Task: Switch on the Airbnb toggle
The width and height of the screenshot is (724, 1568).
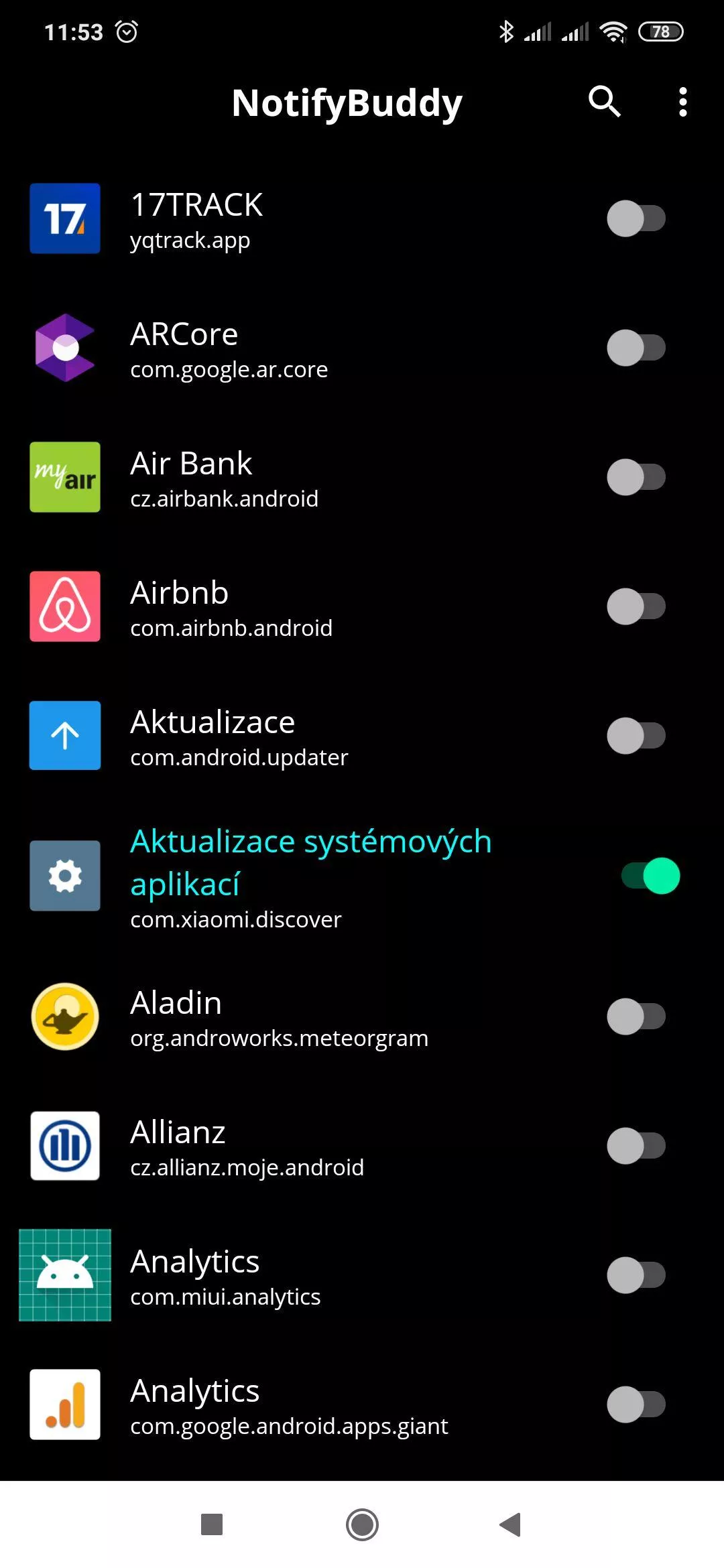Action: click(x=636, y=606)
